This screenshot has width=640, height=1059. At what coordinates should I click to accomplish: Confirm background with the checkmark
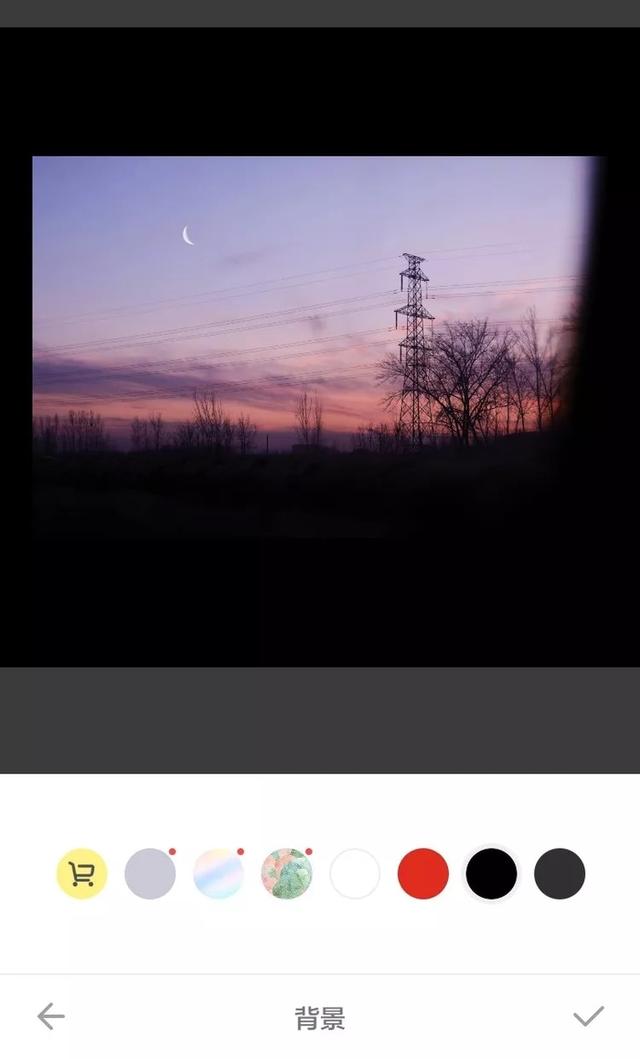589,1016
